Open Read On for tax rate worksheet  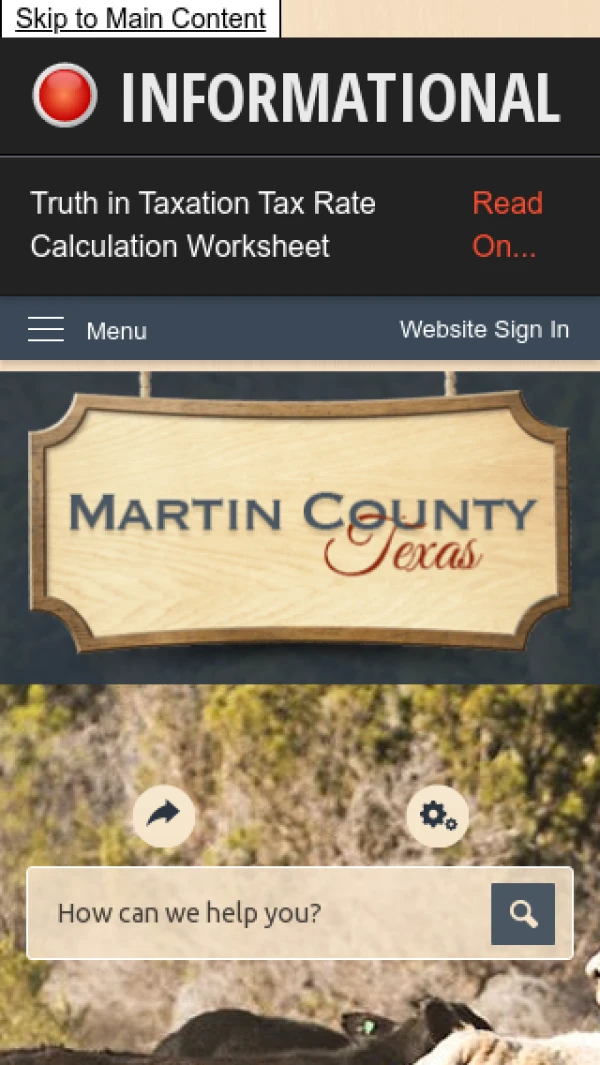(507, 224)
